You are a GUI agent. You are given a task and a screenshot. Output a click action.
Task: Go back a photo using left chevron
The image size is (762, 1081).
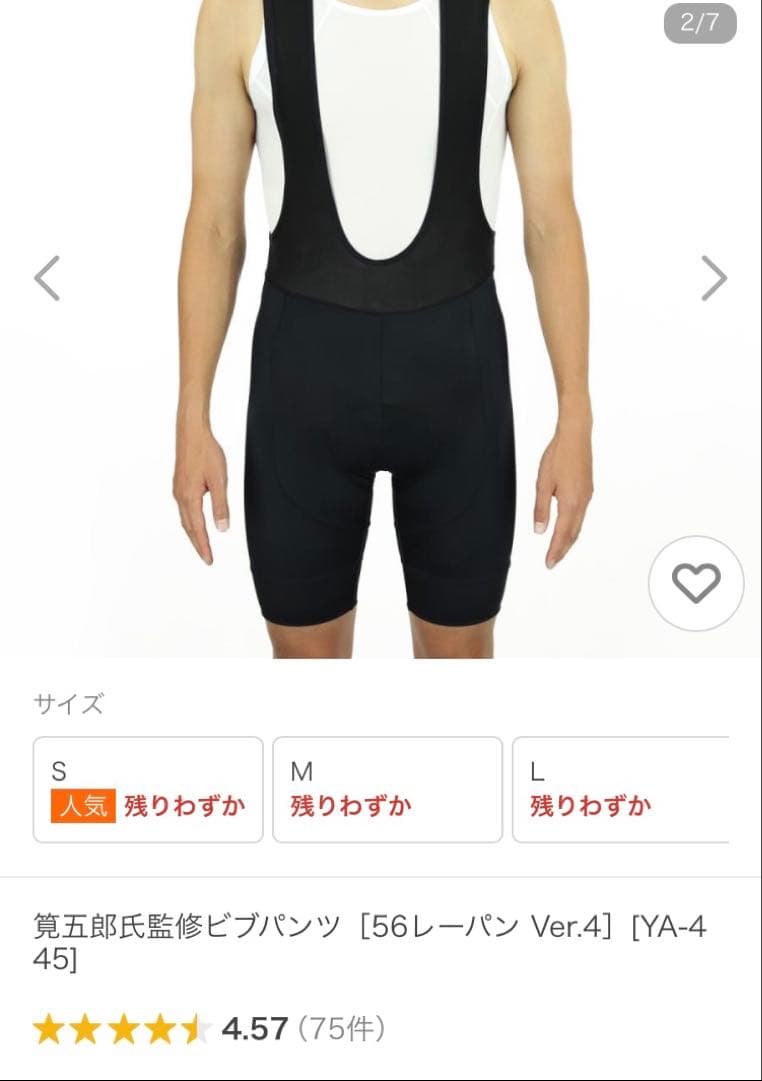pyautogui.click(x=47, y=278)
